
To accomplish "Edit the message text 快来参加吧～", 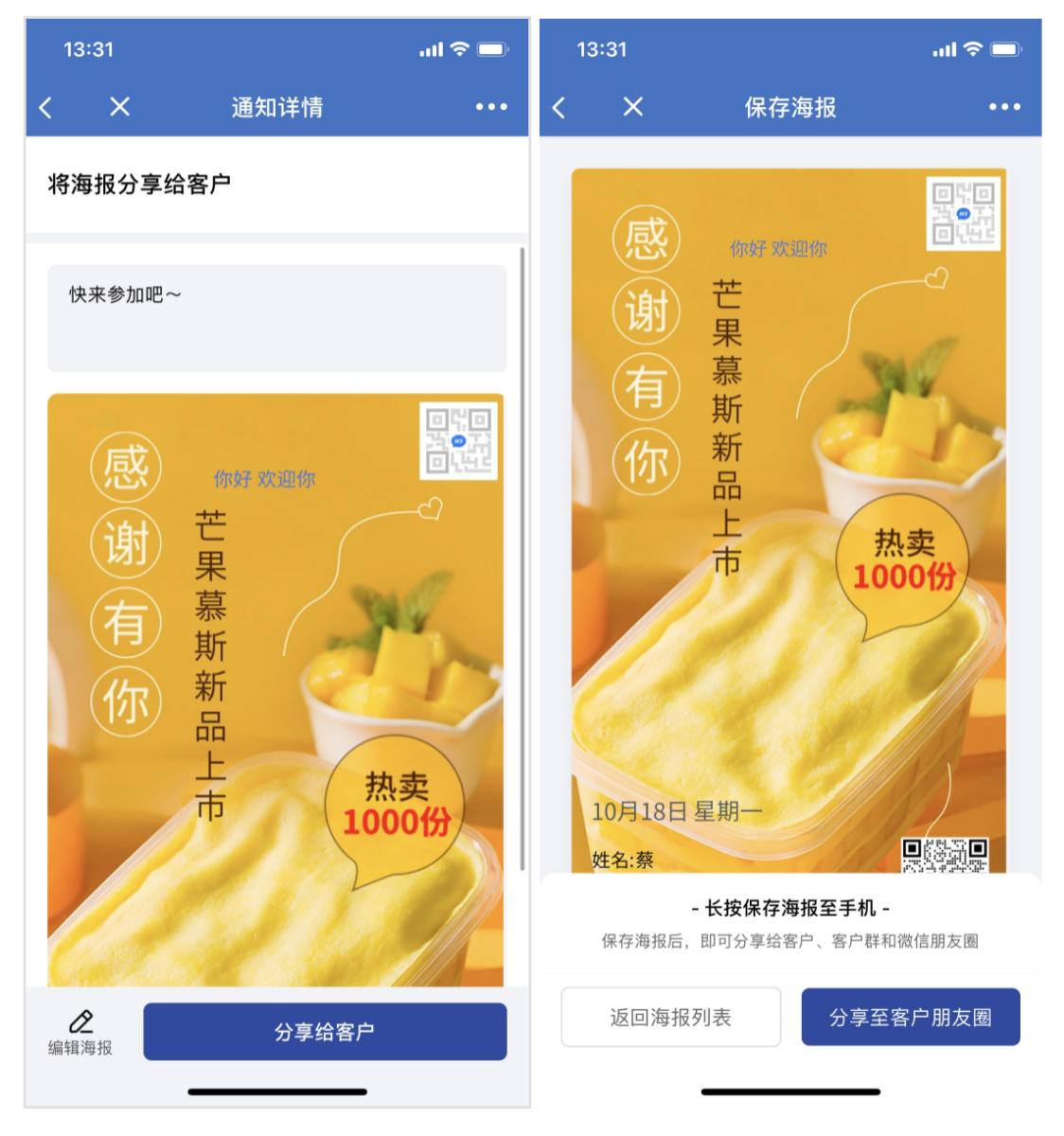I will tap(276, 317).
